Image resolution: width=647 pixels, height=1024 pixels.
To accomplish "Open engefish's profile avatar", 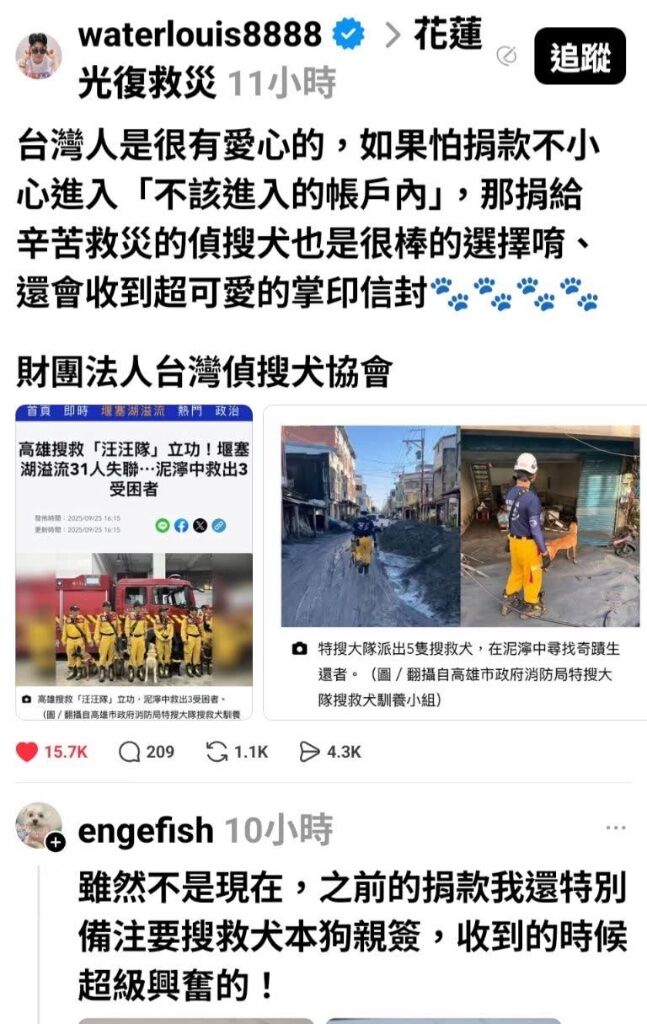I will [39, 827].
